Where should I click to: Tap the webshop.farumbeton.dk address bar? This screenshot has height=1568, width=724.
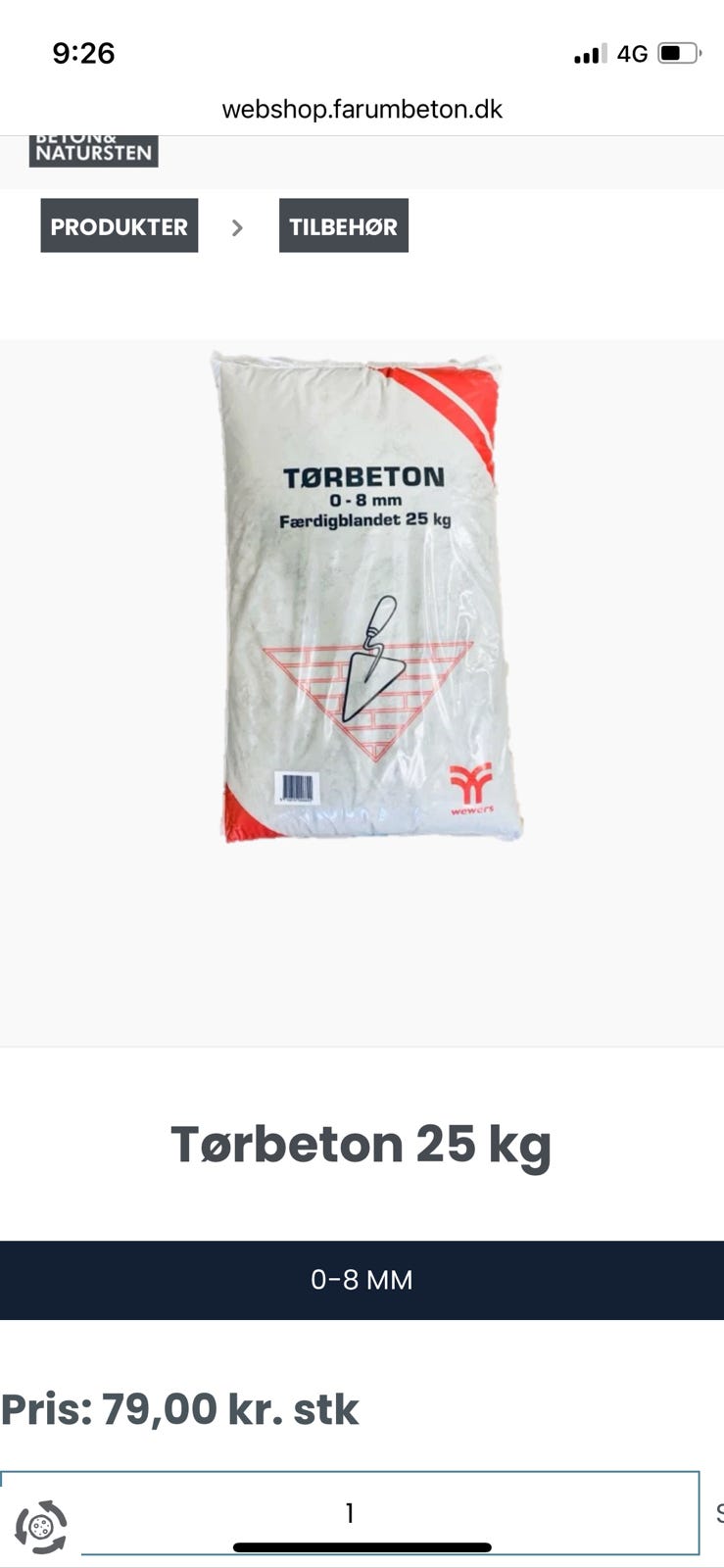click(362, 109)
